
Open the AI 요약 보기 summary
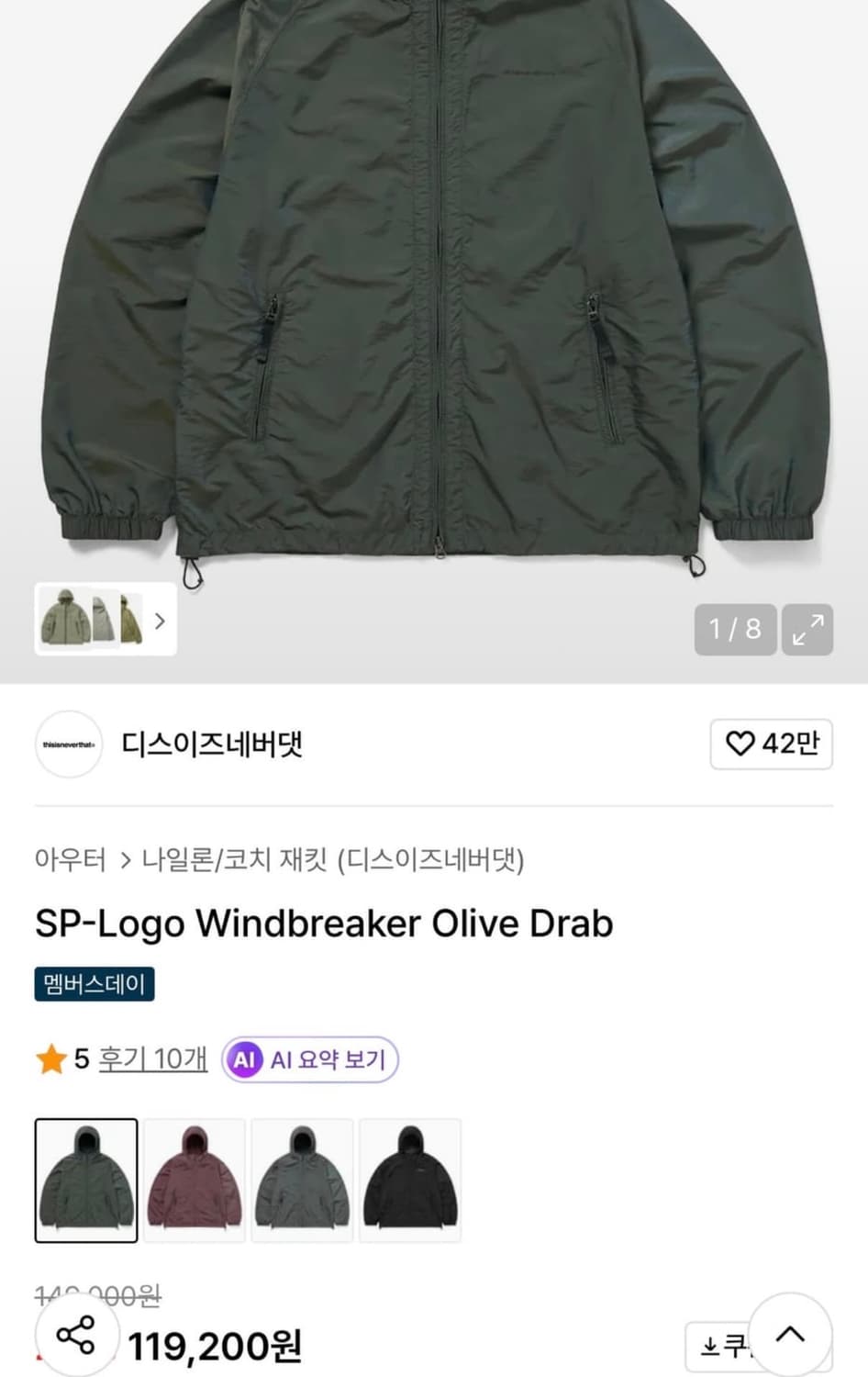click(x=309, y=1058)
